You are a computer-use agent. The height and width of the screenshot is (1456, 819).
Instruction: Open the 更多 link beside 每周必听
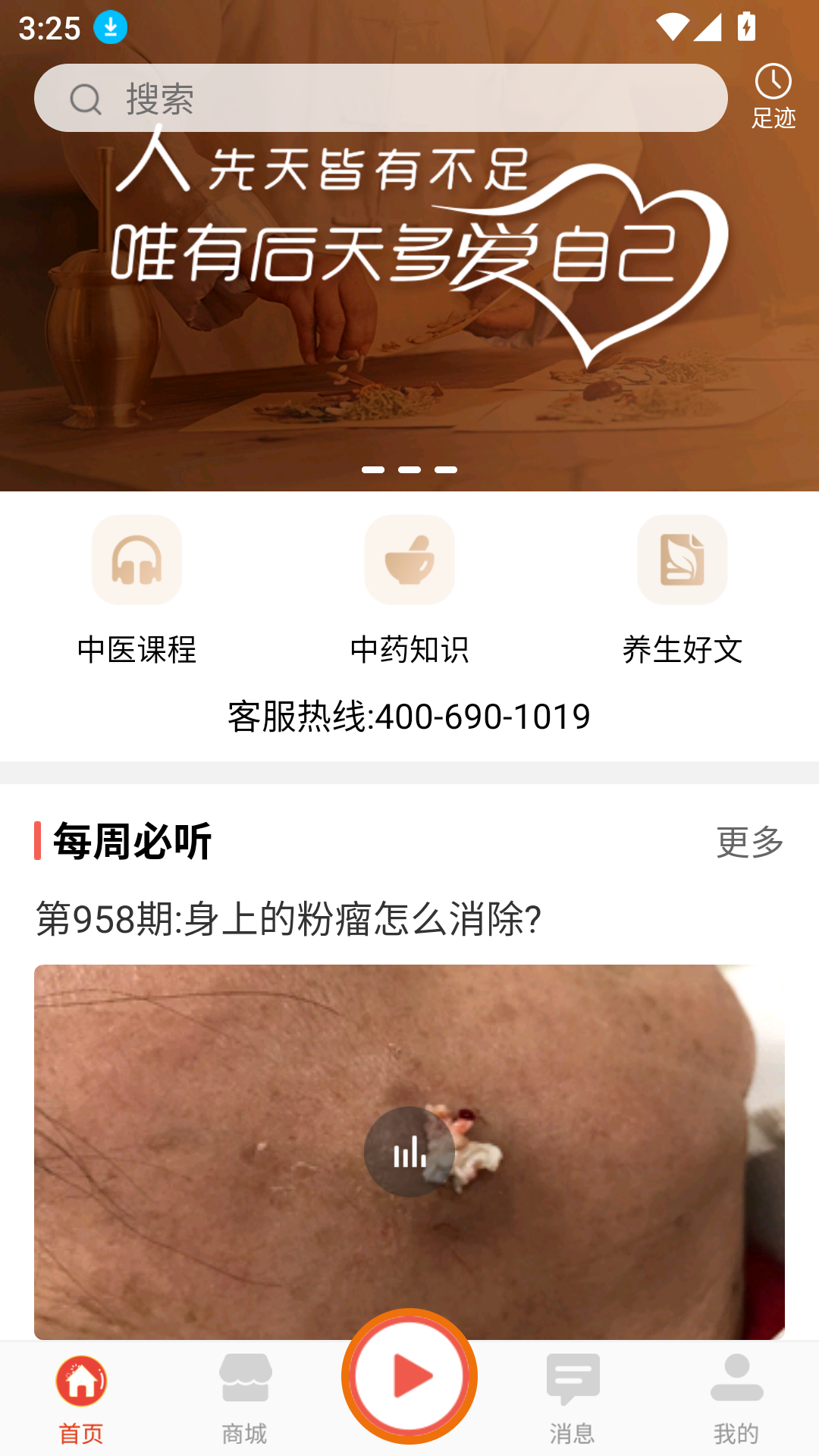748,842
